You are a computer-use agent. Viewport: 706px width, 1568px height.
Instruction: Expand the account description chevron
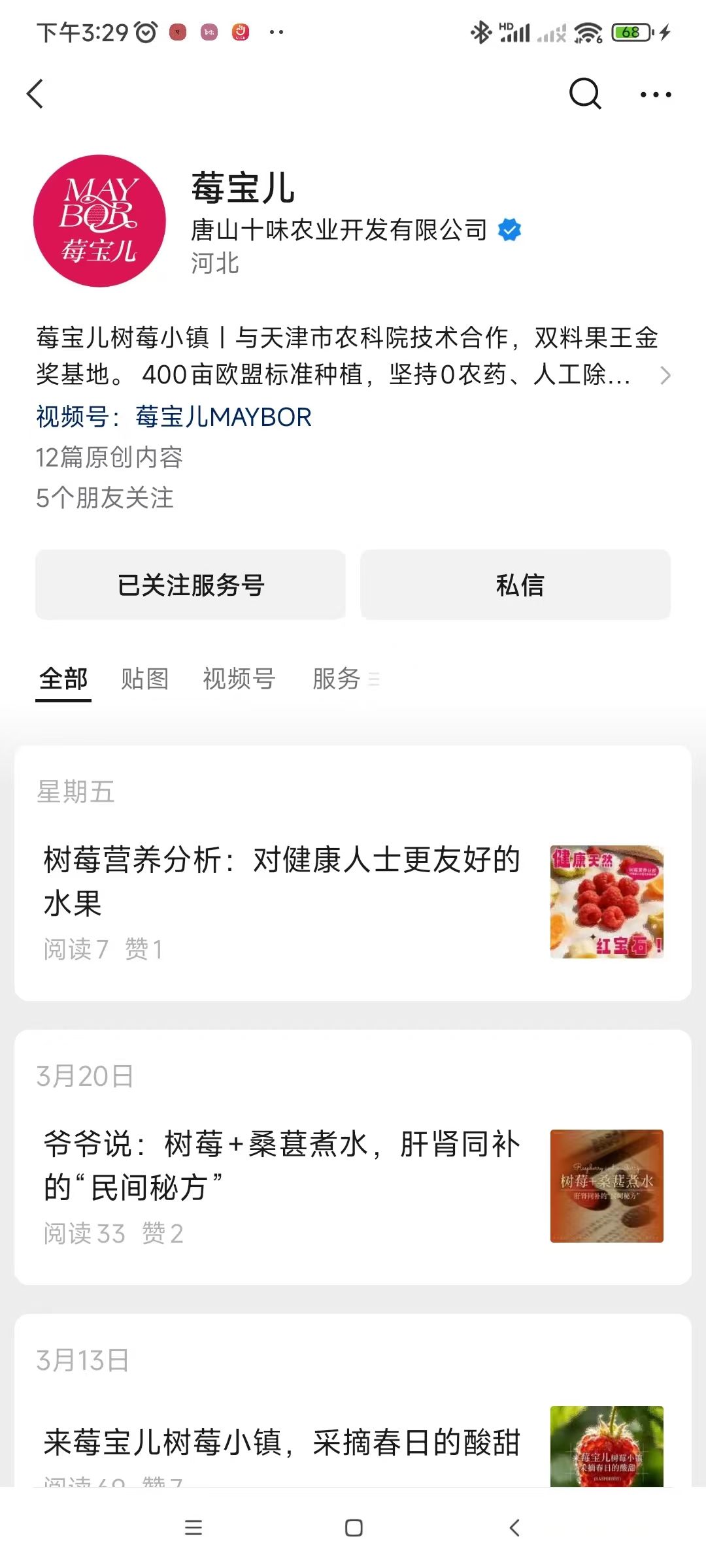click(665, 375)
